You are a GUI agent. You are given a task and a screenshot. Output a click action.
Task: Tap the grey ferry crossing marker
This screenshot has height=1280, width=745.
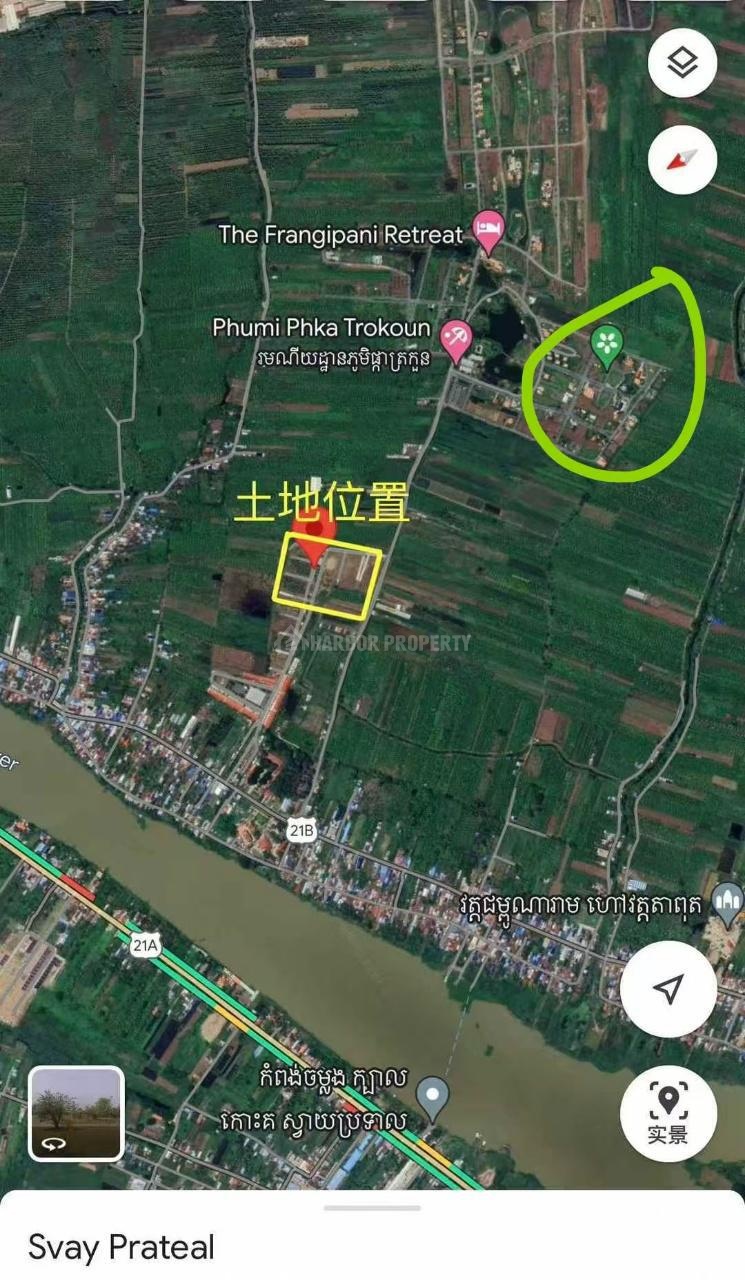[432, 1098]
